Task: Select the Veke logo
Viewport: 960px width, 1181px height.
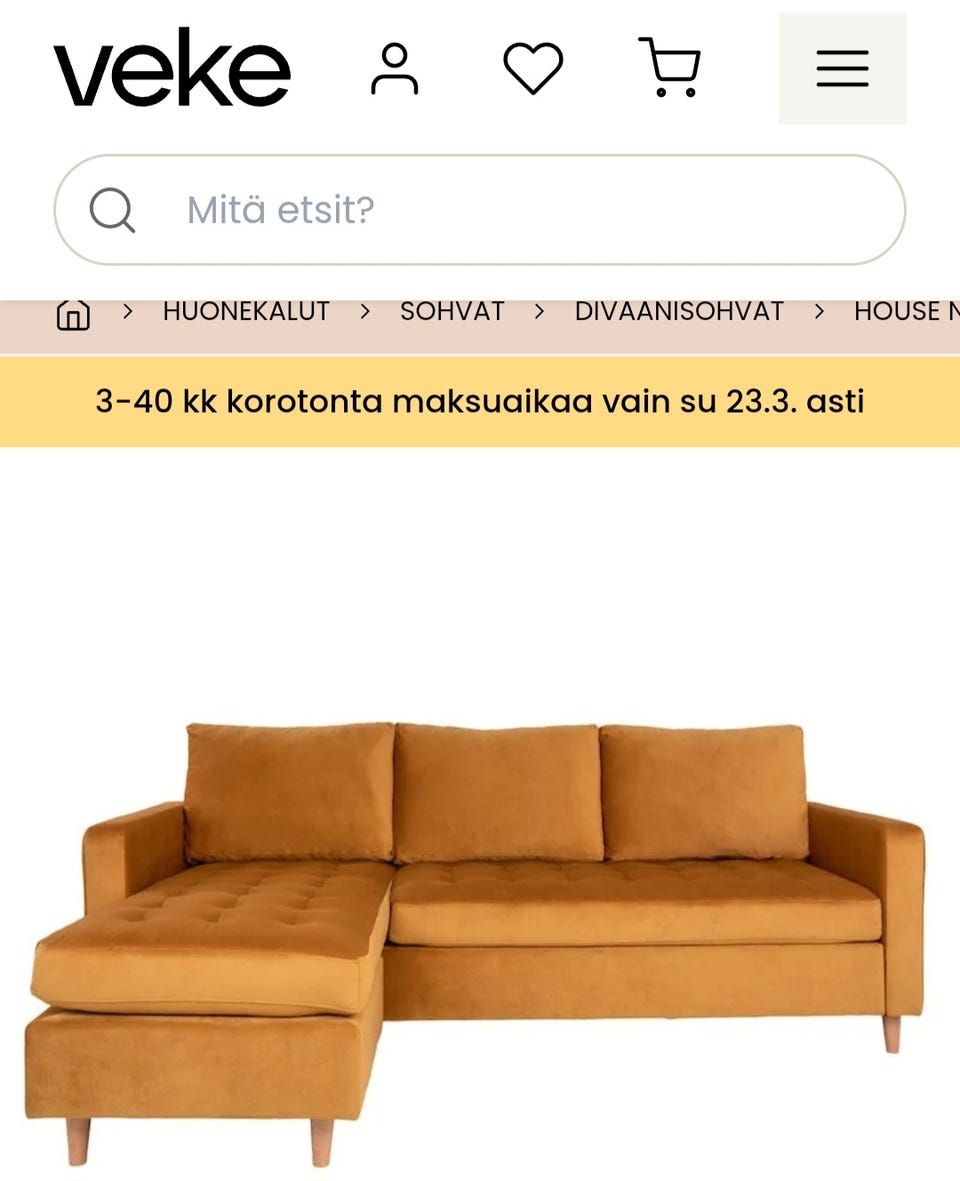Action: 172,66
